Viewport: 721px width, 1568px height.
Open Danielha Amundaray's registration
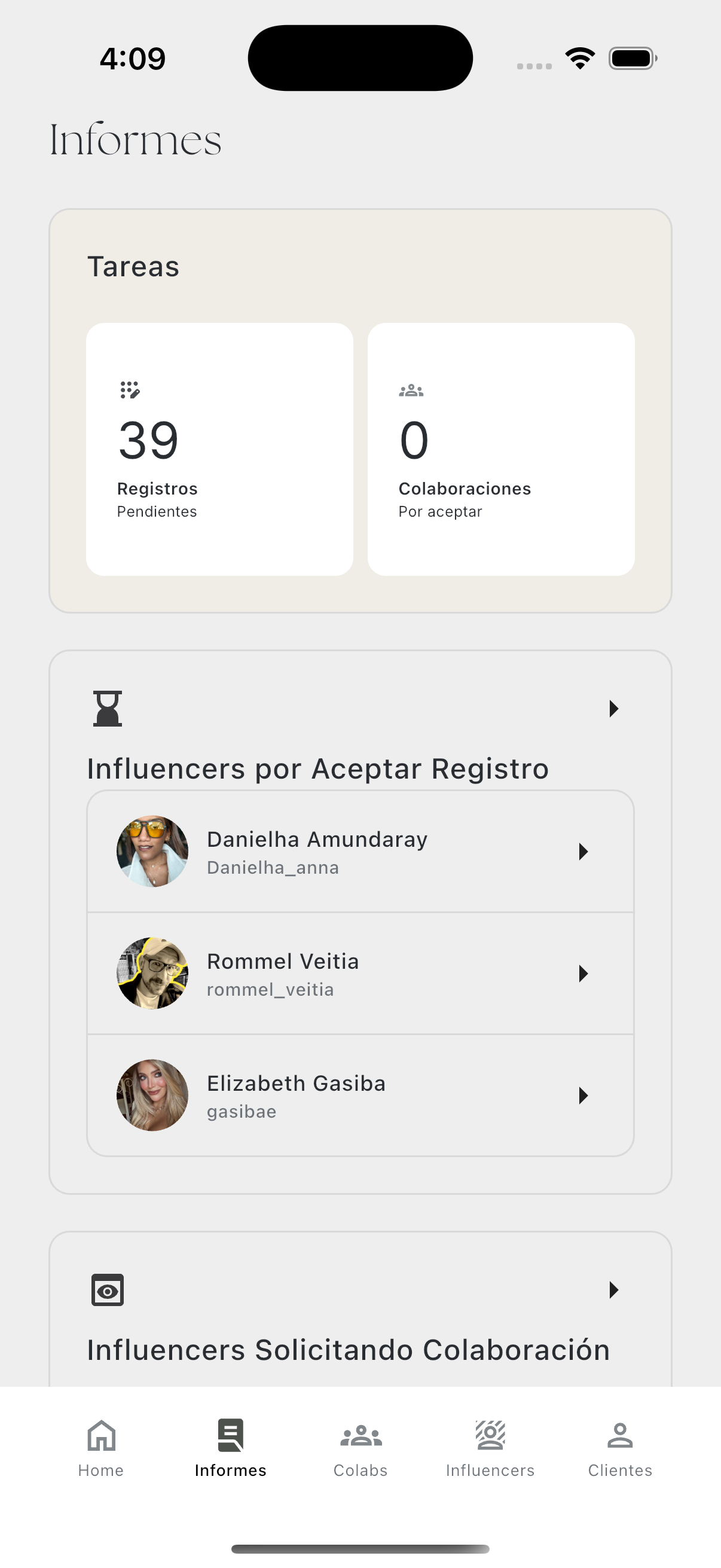point(360,852)
